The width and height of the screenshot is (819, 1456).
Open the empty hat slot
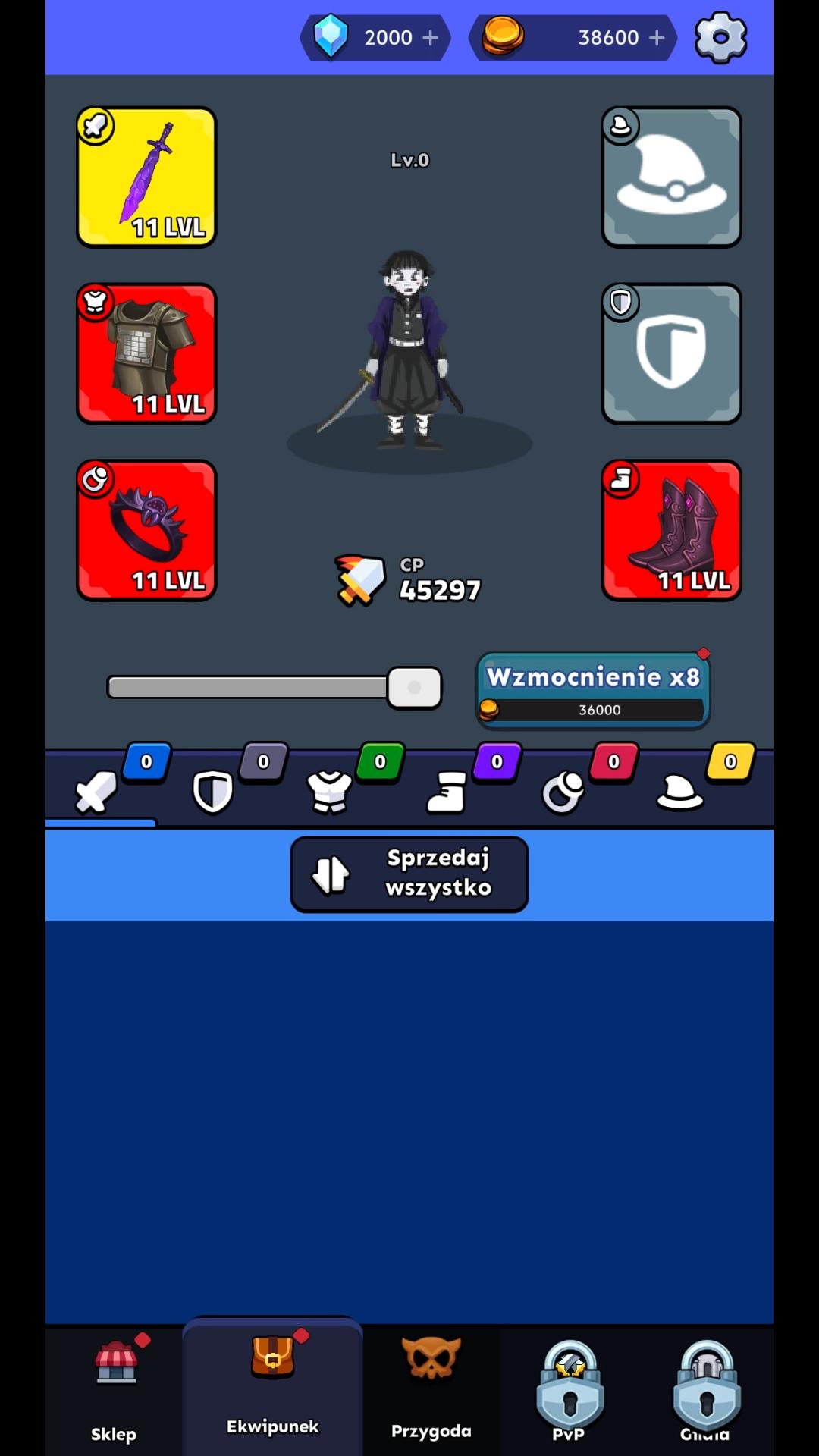[x=671, y=177]
